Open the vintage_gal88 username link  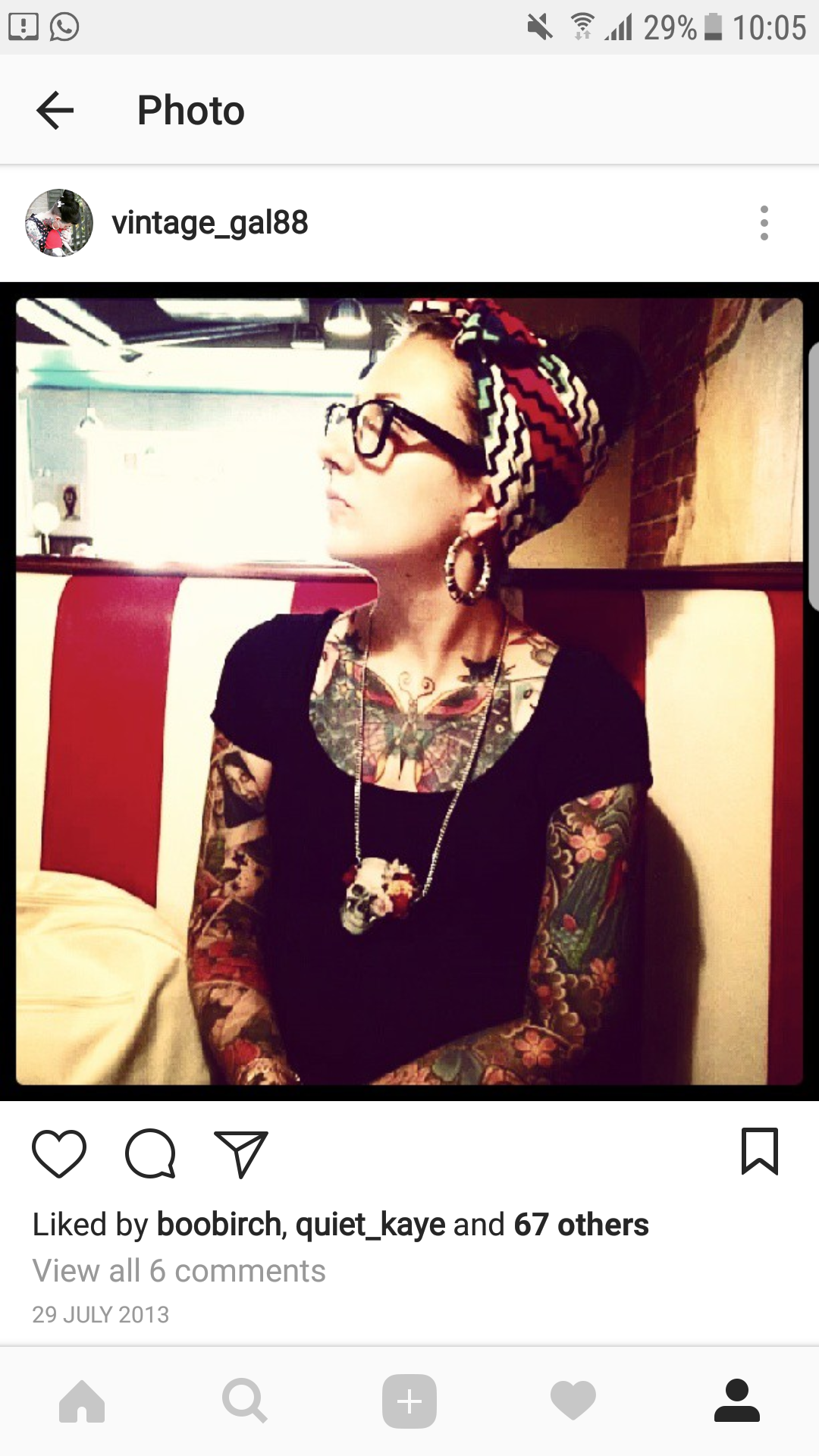point(209,223)
